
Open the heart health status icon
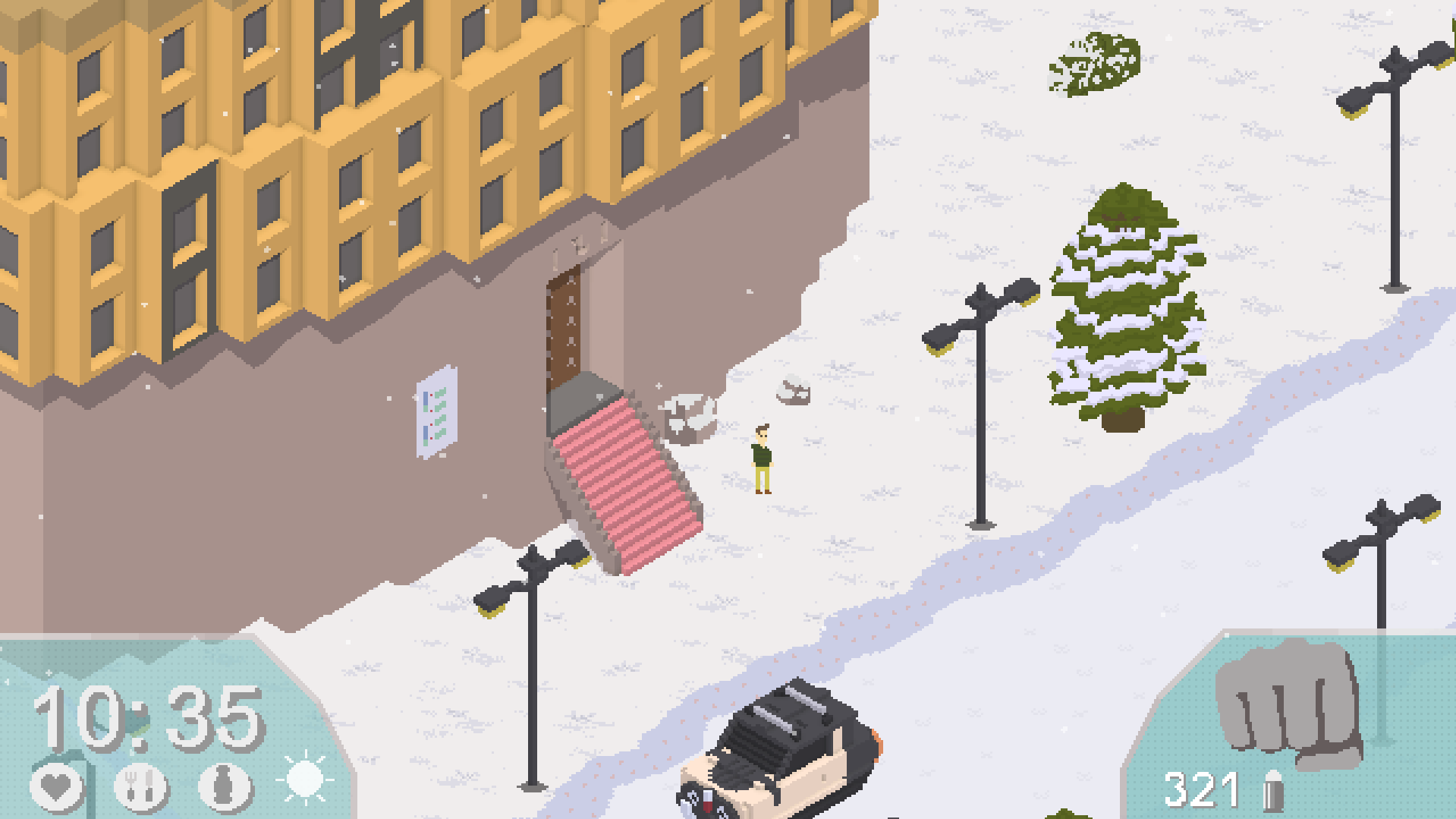coord(58,786)
